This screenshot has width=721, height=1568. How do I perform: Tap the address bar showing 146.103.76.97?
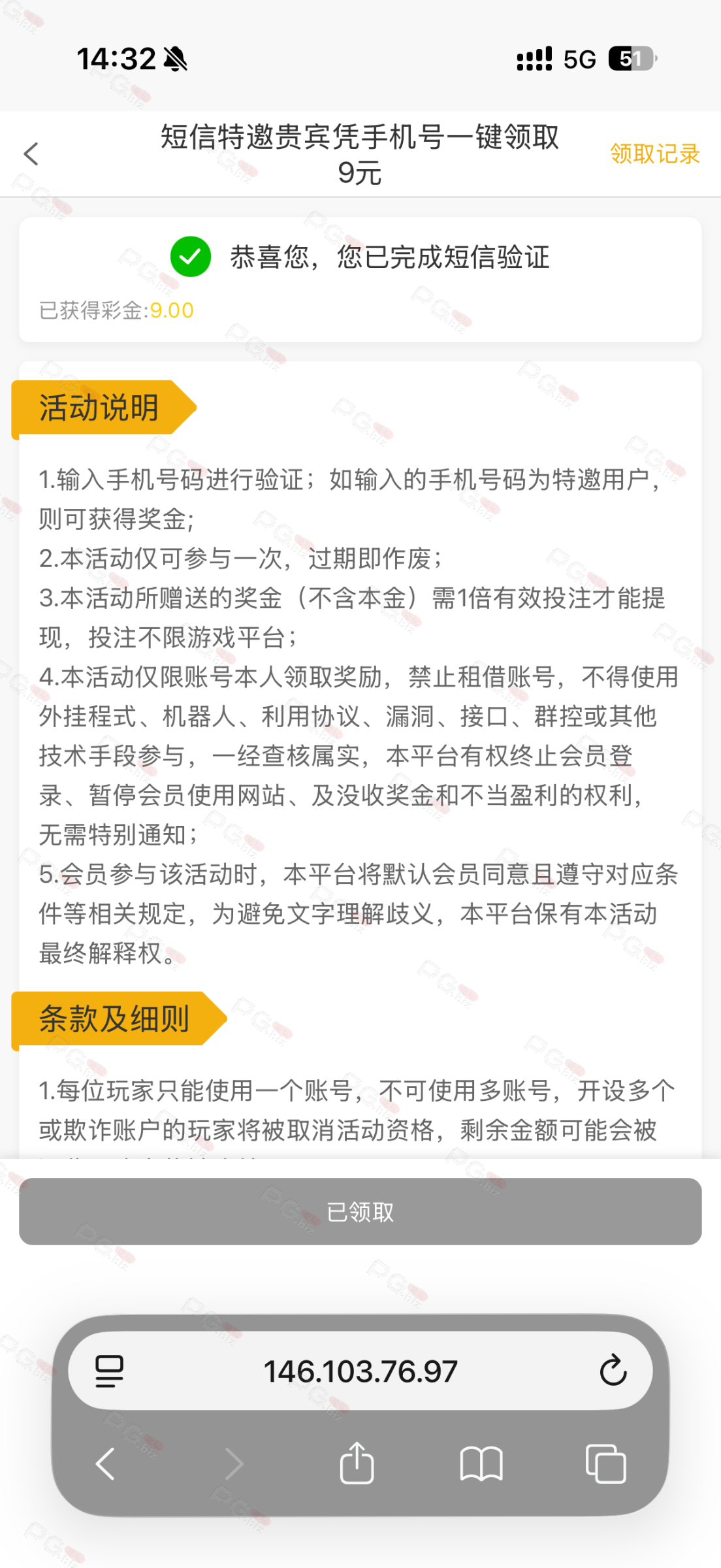(x=360, y=1371)
